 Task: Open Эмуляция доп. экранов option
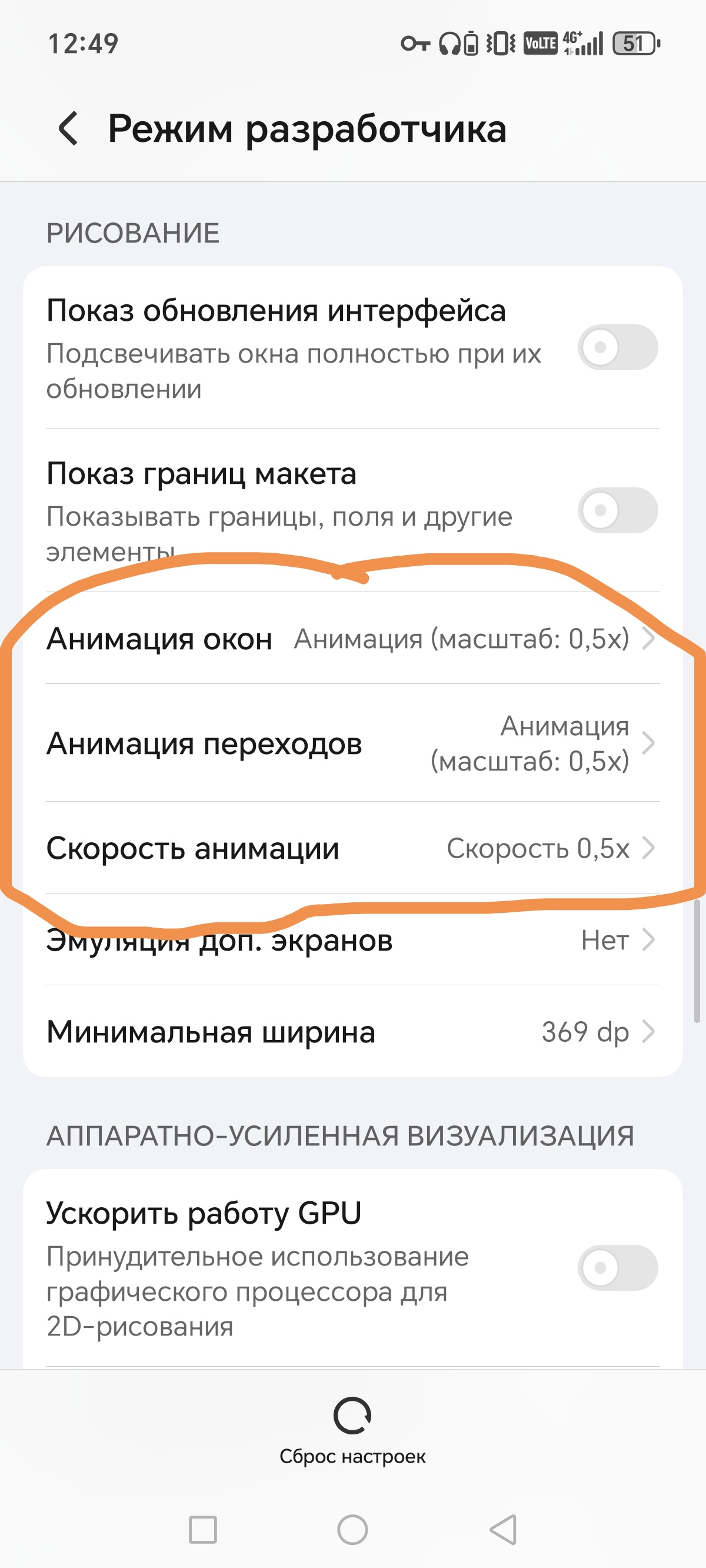pos(353,940)
